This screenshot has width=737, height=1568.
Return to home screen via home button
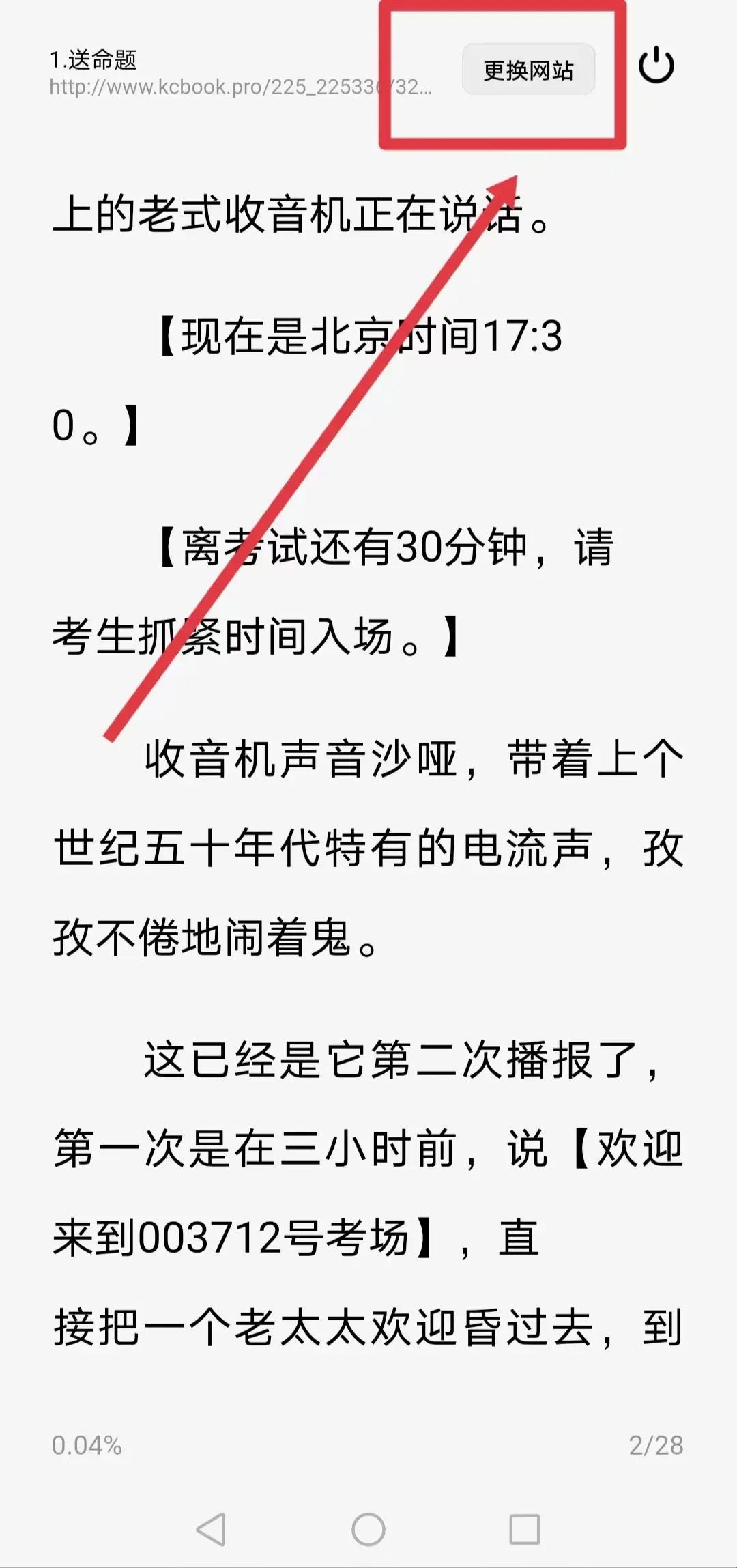(369, 1529)
